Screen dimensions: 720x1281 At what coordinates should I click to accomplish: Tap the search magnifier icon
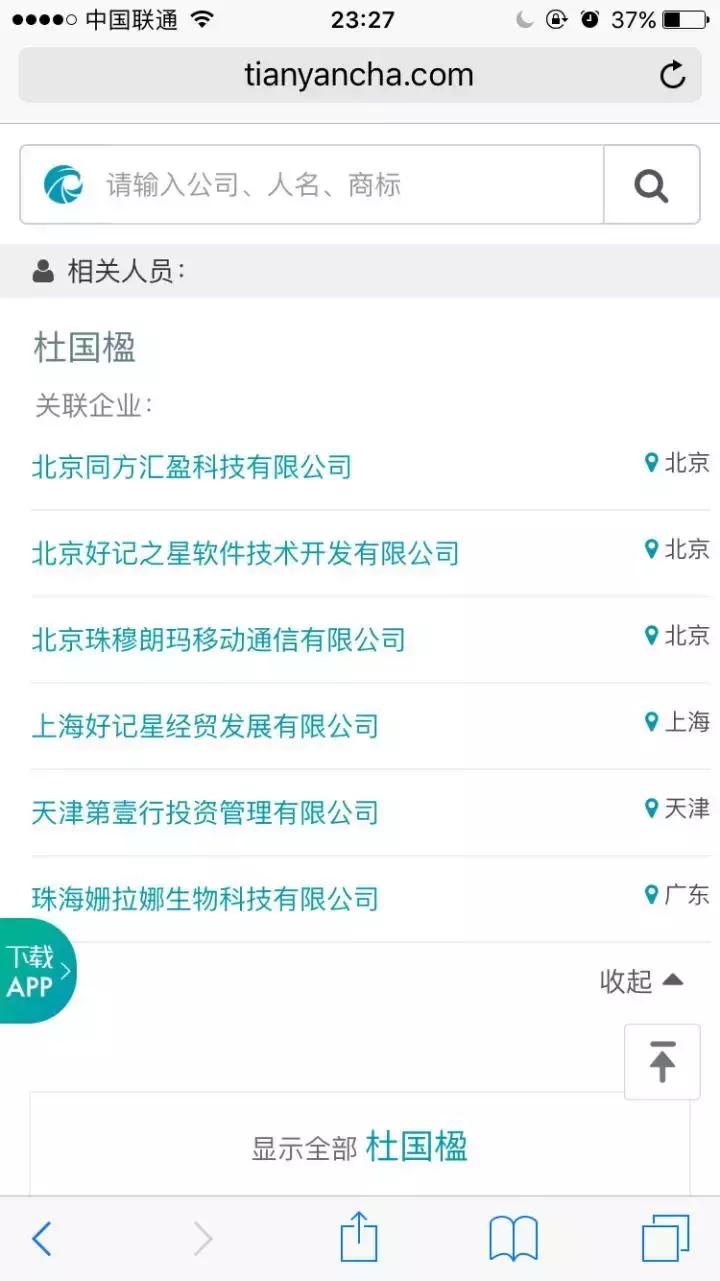tap(651, 184)
